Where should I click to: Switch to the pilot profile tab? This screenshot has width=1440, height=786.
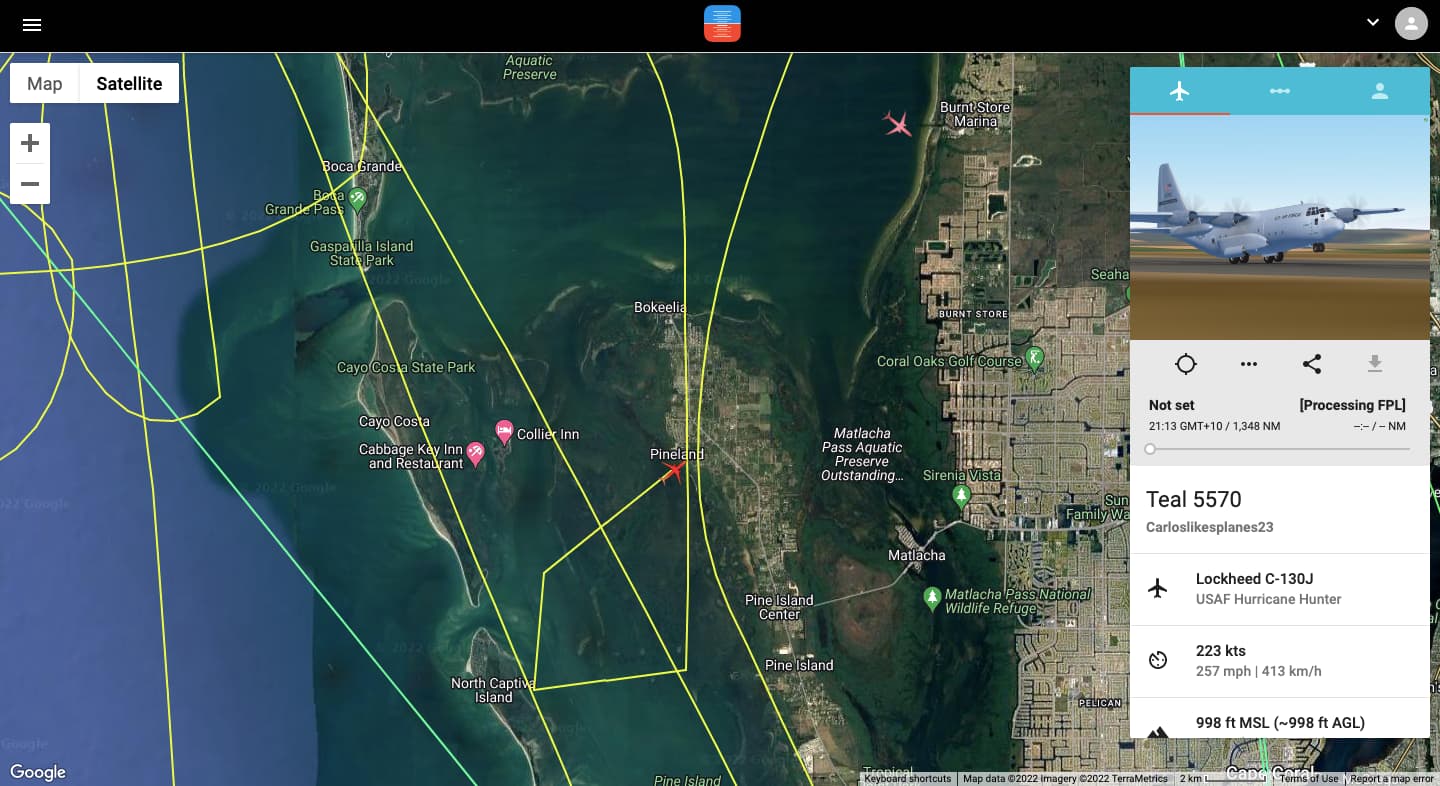pyautogui.click(x=1379, y=91)
